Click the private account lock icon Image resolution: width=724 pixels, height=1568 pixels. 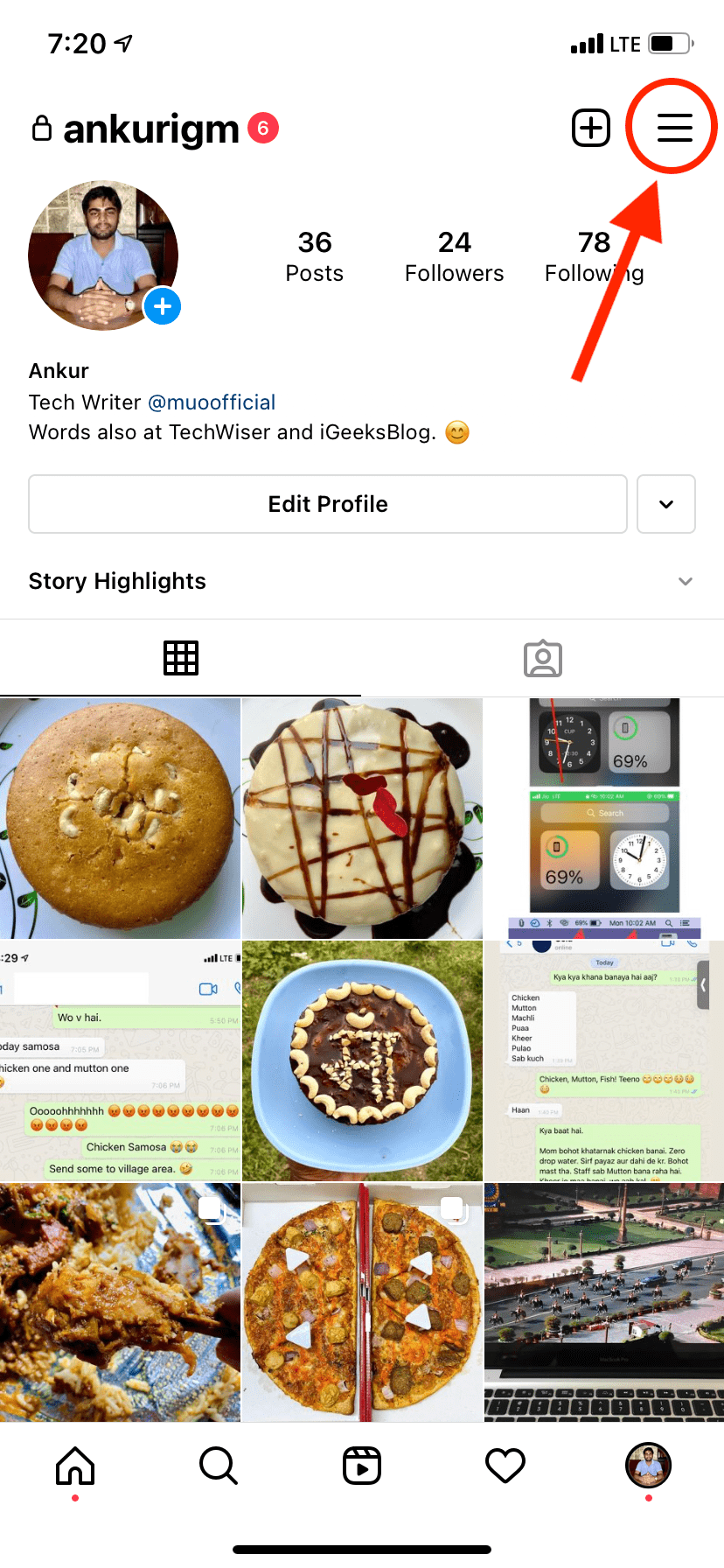(x=41, y=129)
